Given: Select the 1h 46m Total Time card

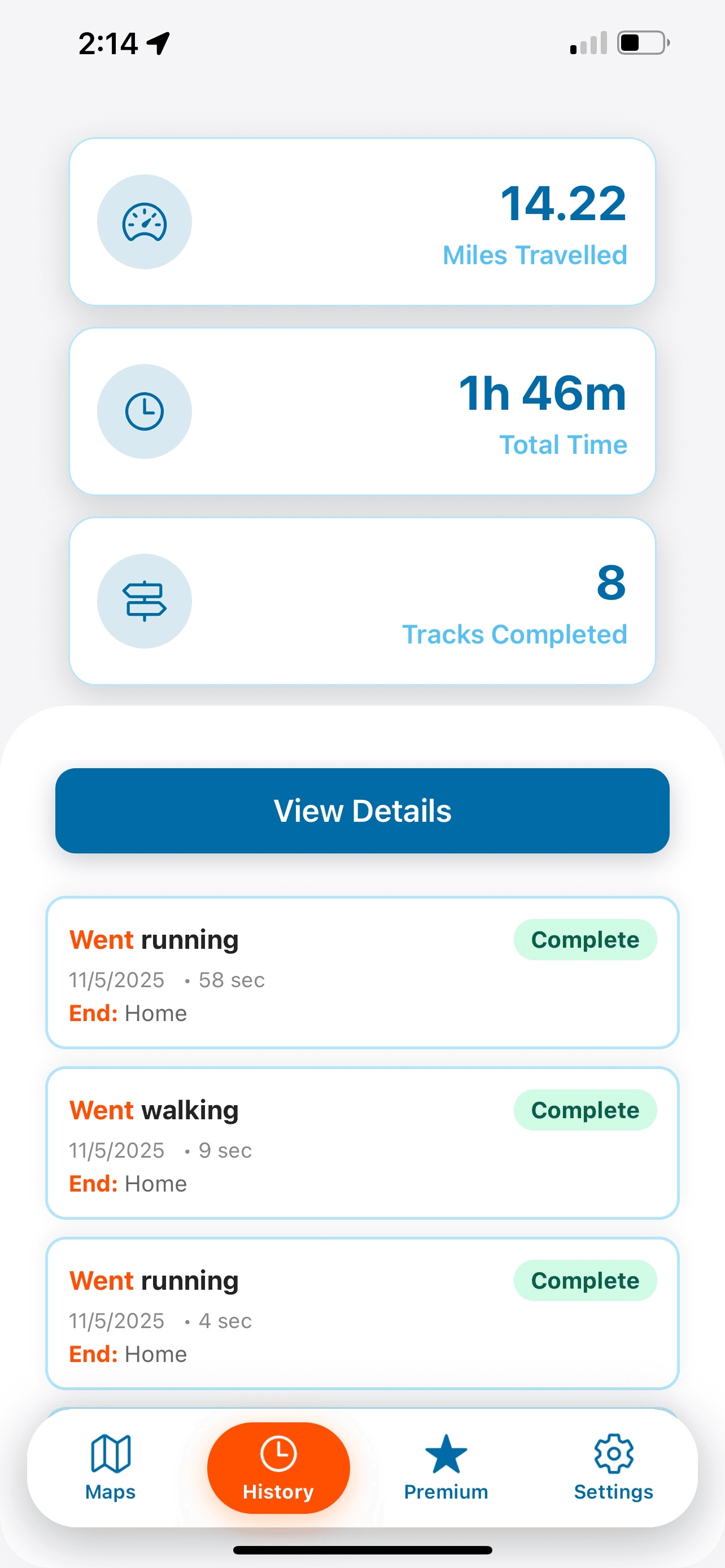Looking at the screenshot, I should point(362,411).
